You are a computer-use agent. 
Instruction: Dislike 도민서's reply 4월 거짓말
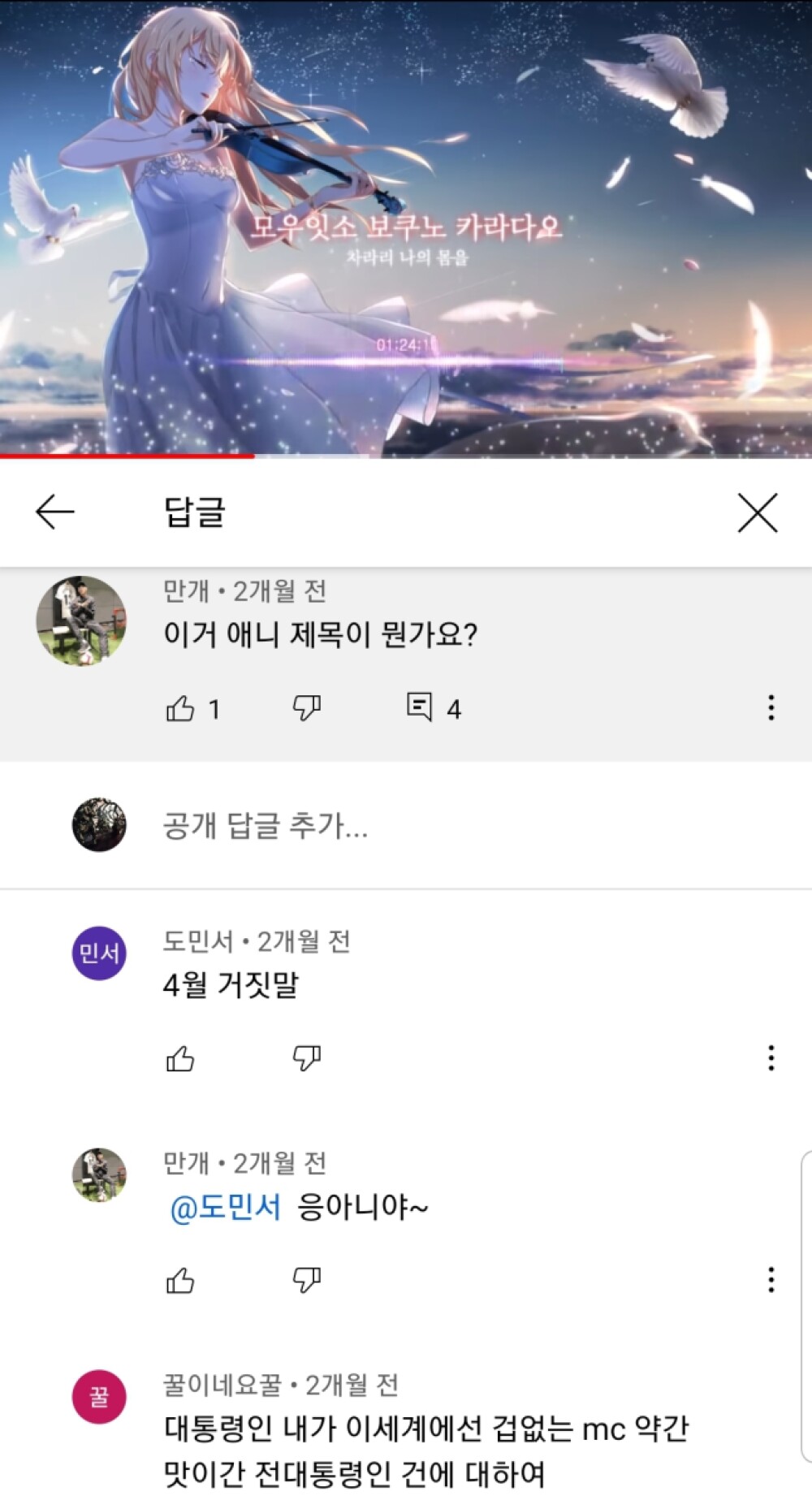[x=306, y=1058]
